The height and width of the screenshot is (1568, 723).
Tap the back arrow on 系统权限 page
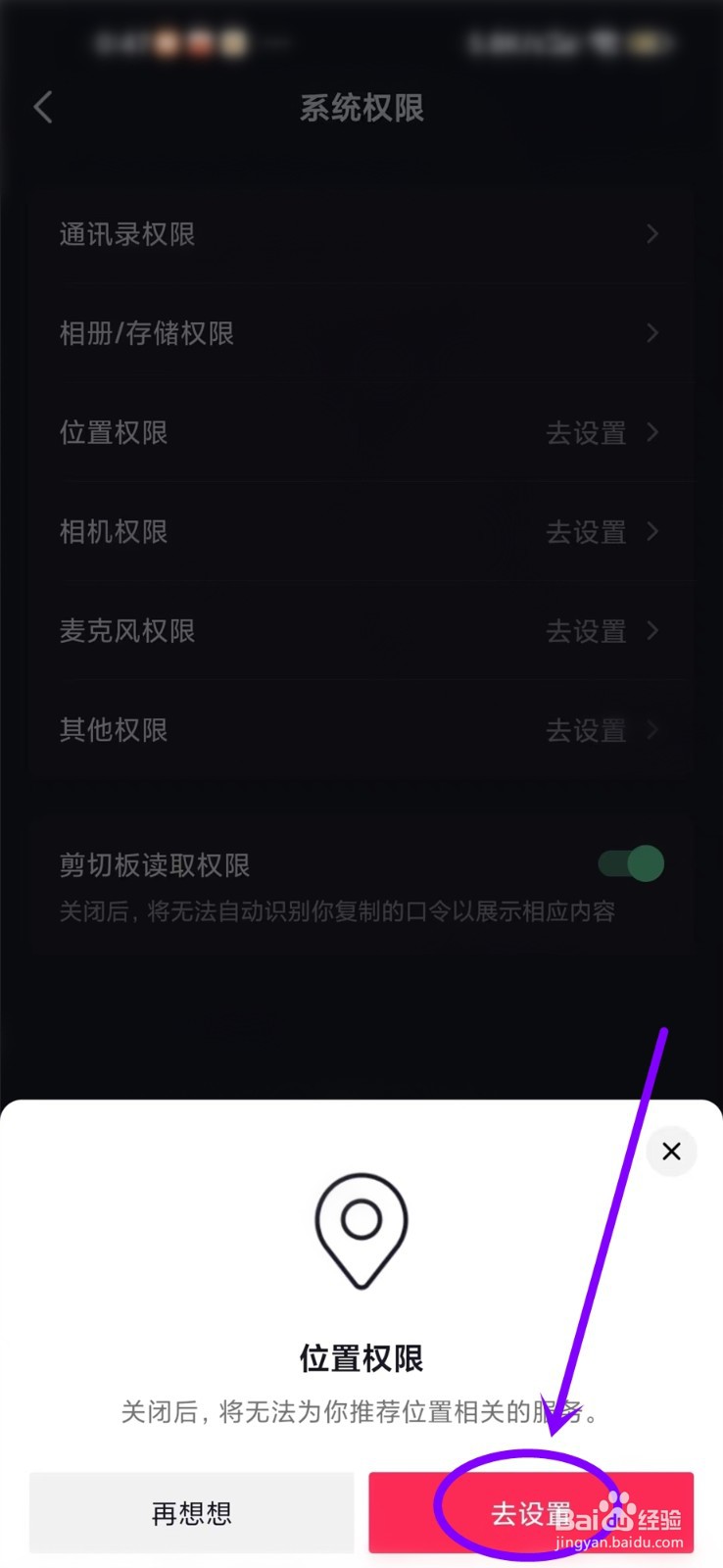tap(43, 108)
